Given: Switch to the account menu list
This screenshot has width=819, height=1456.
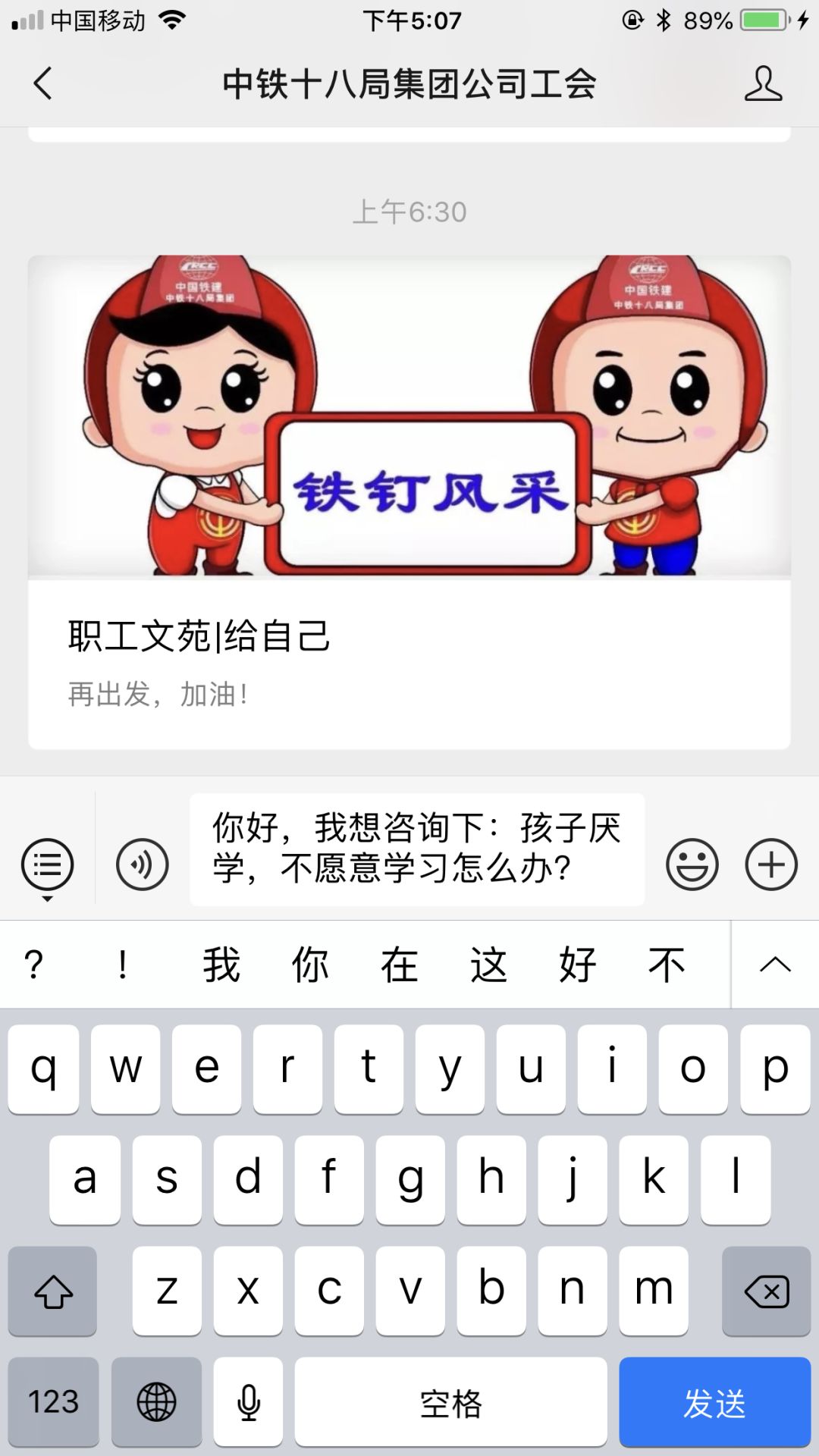Looking at the screenshot, I should pyautogui.click(x=47, y=864).
